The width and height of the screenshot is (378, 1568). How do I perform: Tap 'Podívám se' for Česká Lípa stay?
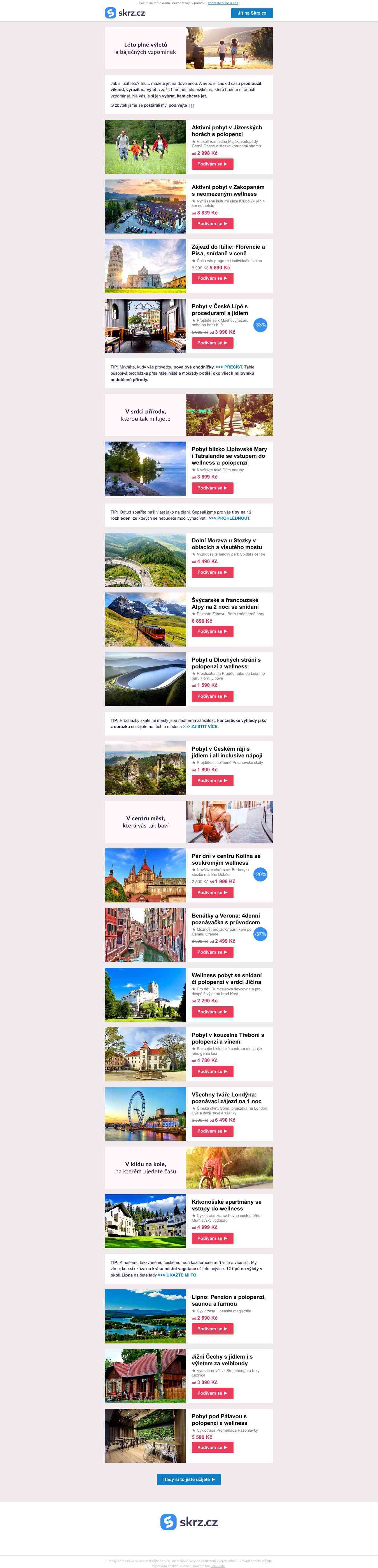click(x=213, y=343)
